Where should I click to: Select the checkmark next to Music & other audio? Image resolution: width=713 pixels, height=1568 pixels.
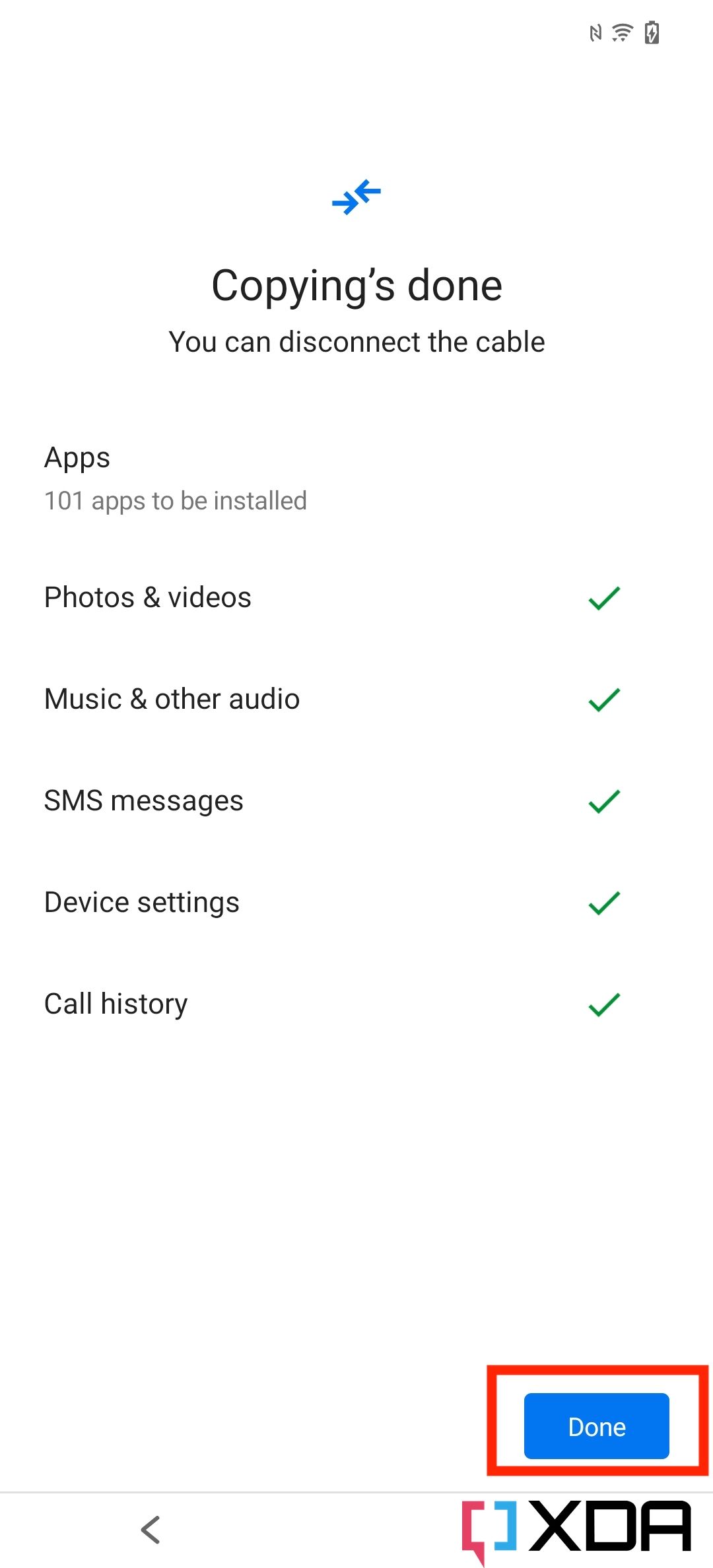[603, 699]
